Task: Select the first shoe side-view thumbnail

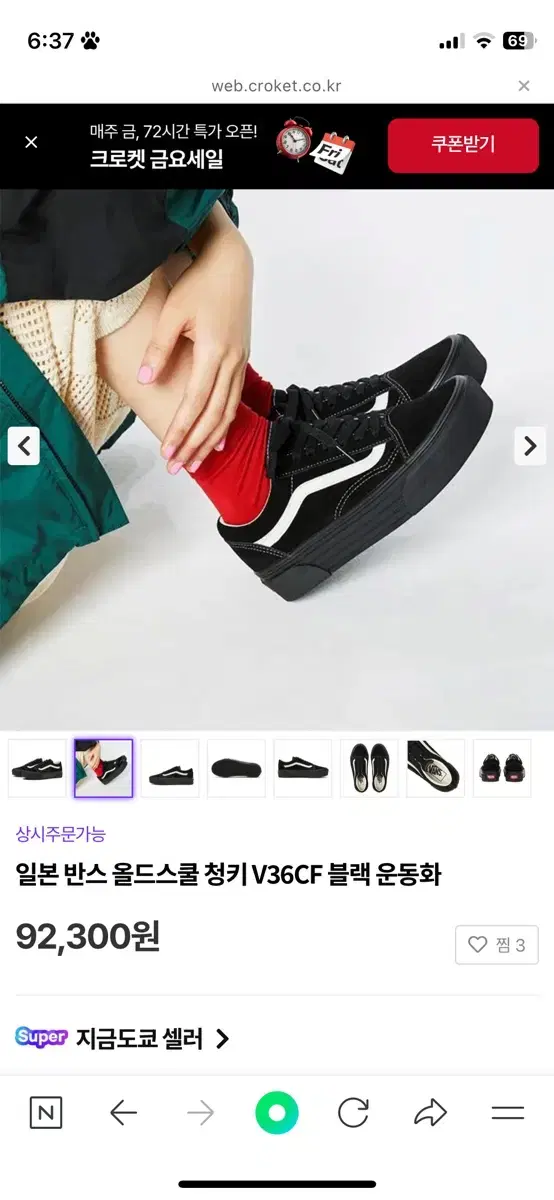Action: click(x=37, y=768)
